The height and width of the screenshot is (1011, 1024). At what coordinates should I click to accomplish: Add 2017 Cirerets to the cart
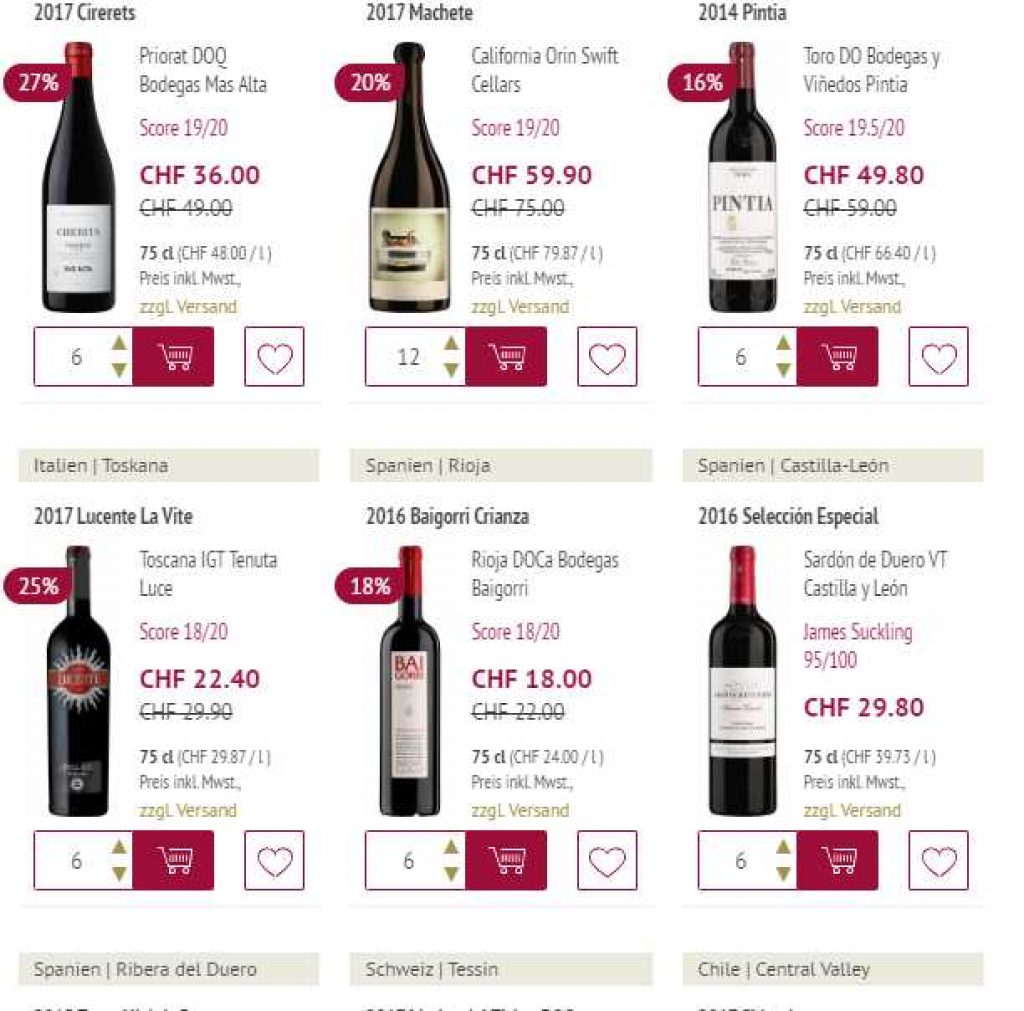[x=174, y=357]
